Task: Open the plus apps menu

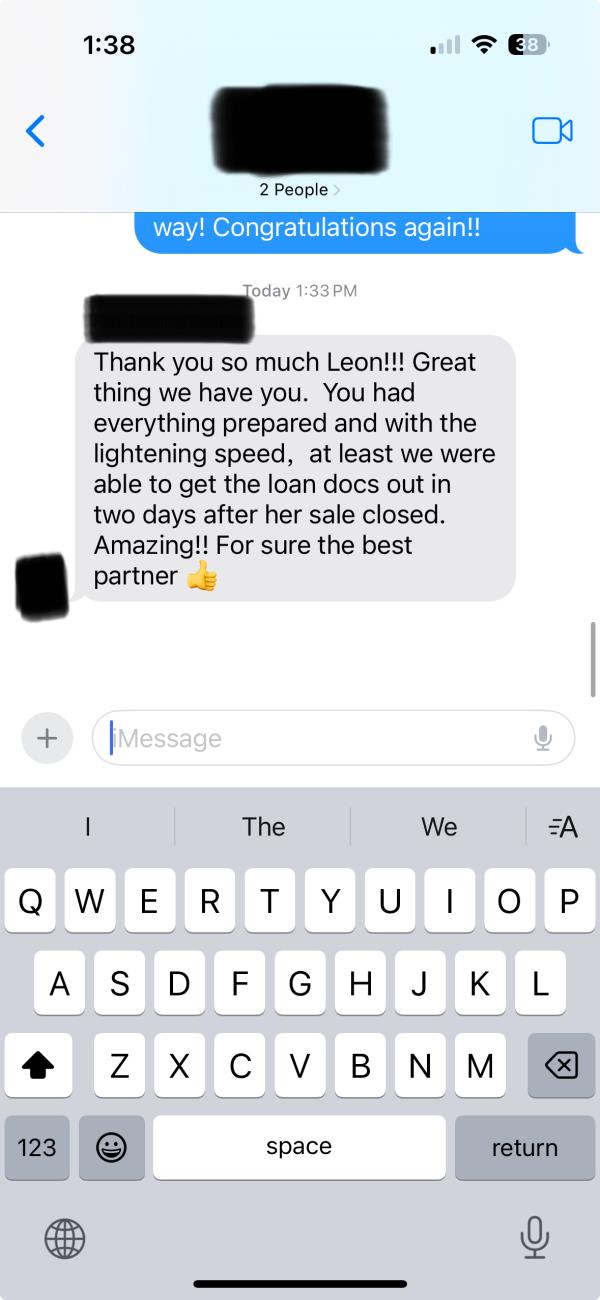Action: pos(47,738)
